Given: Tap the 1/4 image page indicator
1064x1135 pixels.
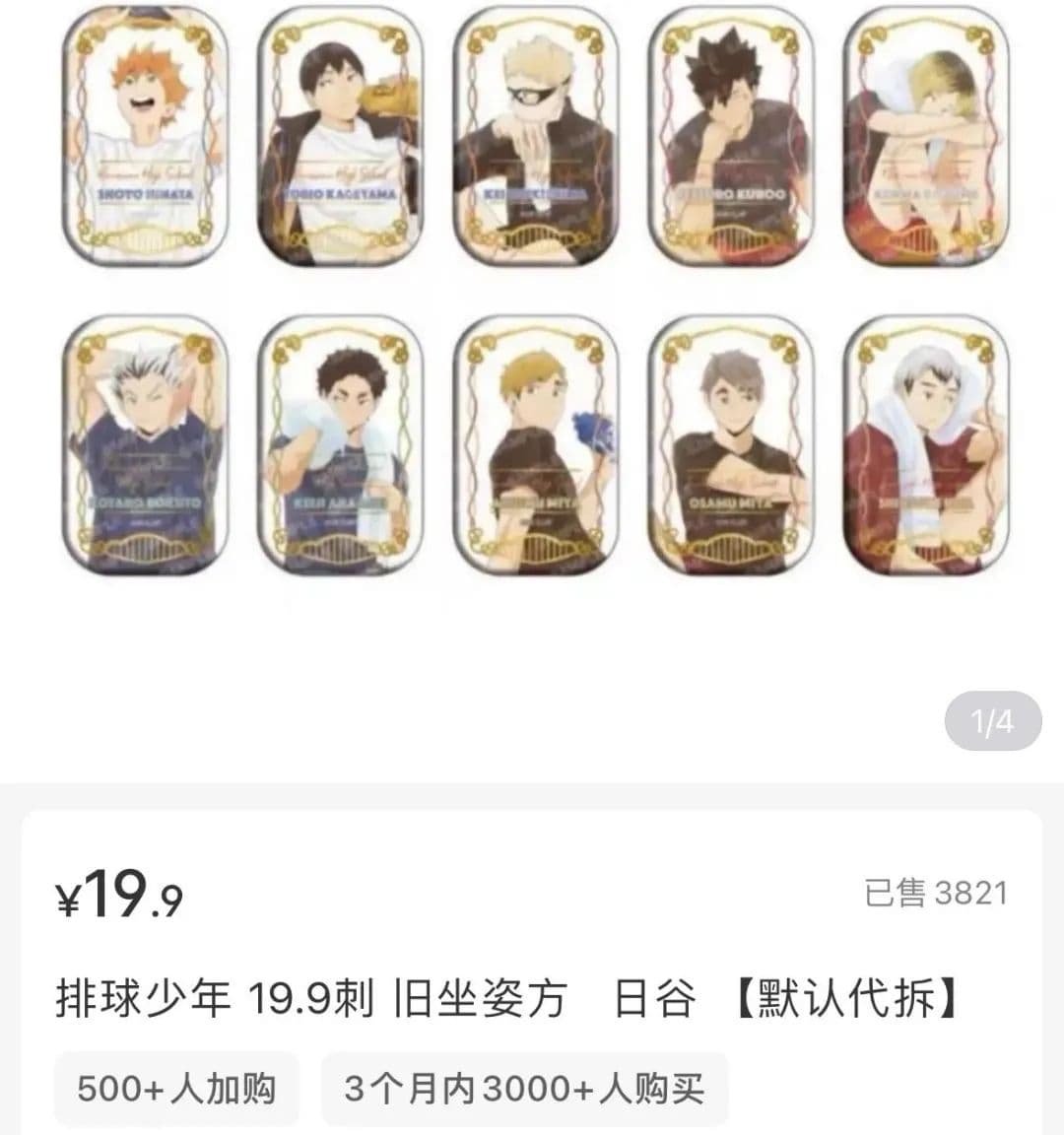Looking at the screenshot, I should coord(992,722).
